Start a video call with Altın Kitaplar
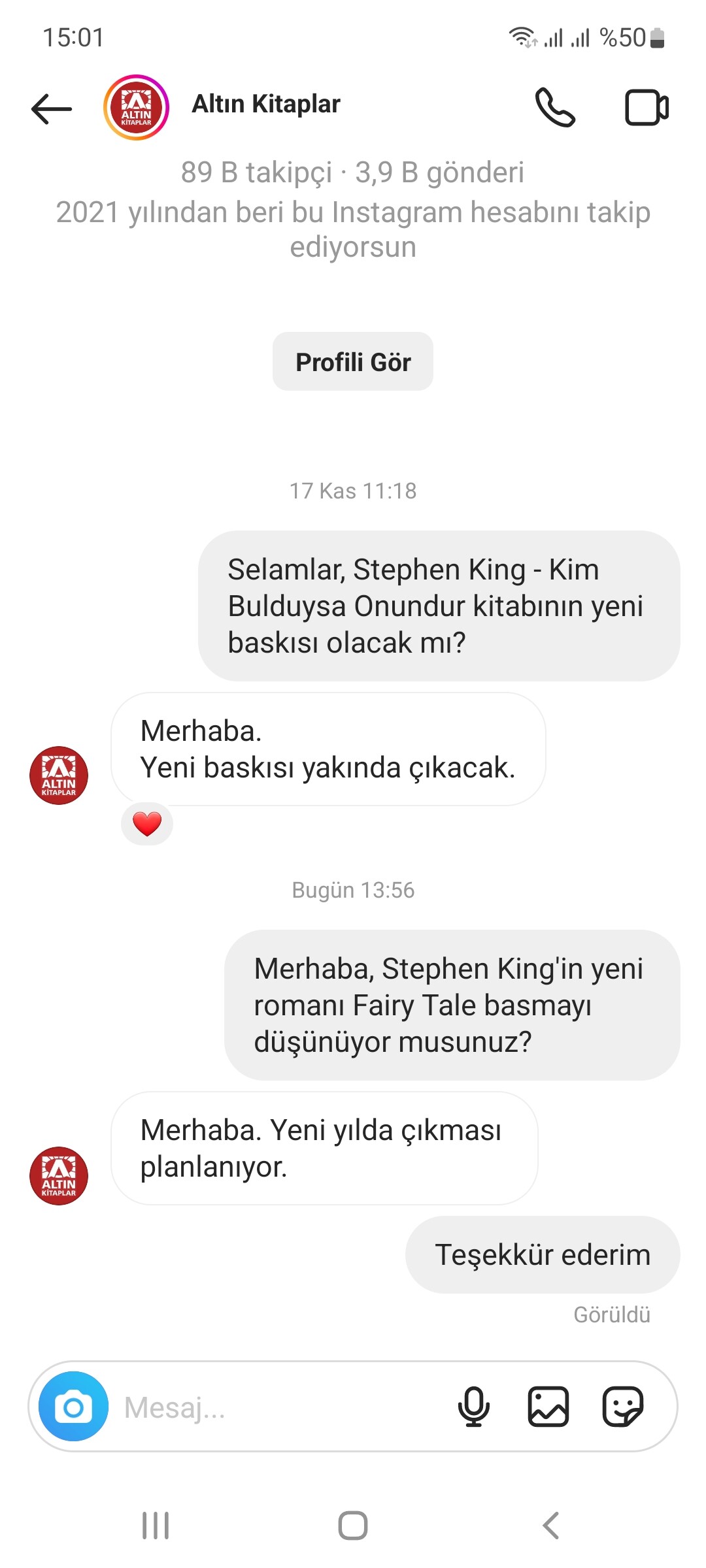Screen dimensions: 706x1568 pyautogui.click(x=647, y=107)
